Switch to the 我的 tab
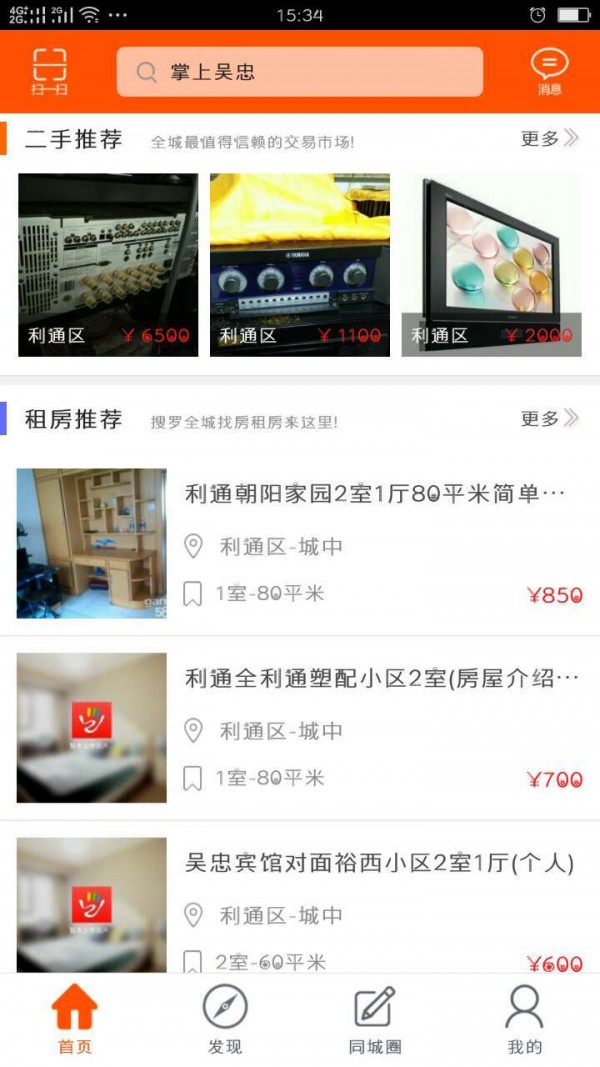 [x=524, y=1019]
